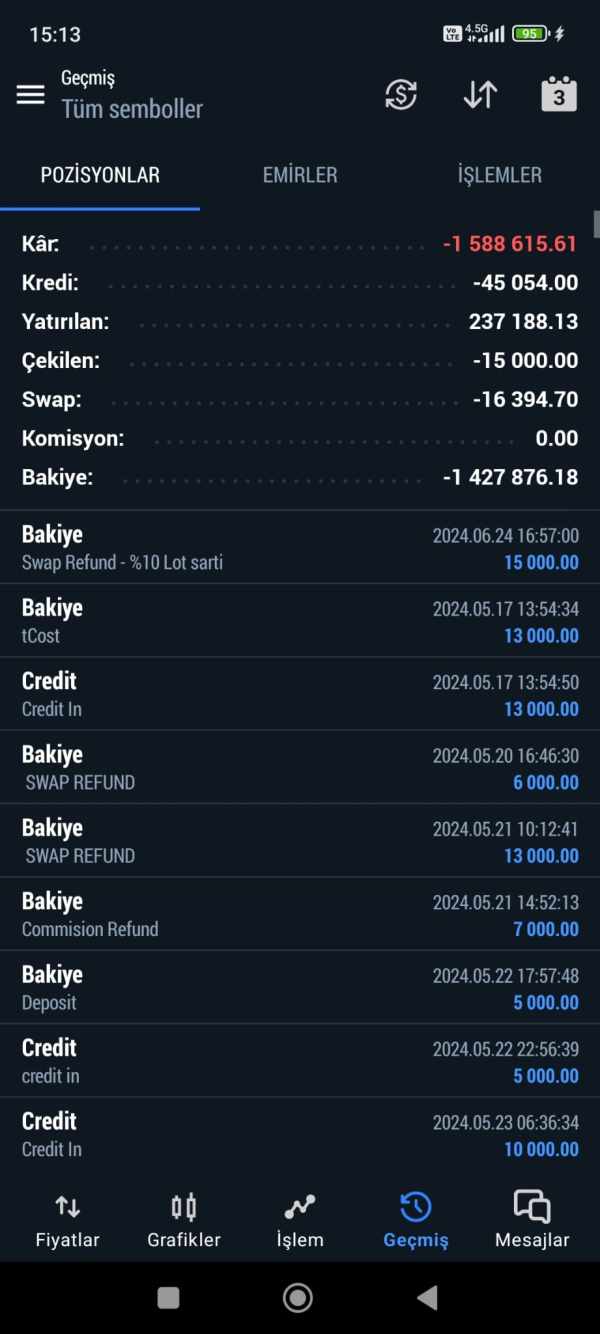Select the POZİSYONLAR tab
The height and width of the screenshot is (1334, 600).
click(x=100, y=175)
